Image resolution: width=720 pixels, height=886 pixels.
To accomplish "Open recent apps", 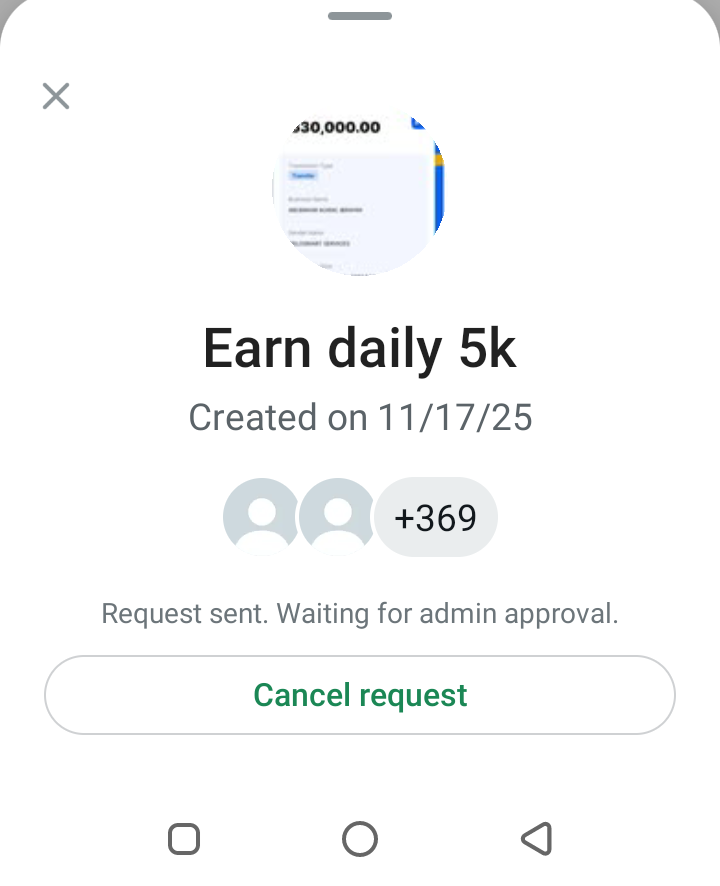I will coord(184,838).
